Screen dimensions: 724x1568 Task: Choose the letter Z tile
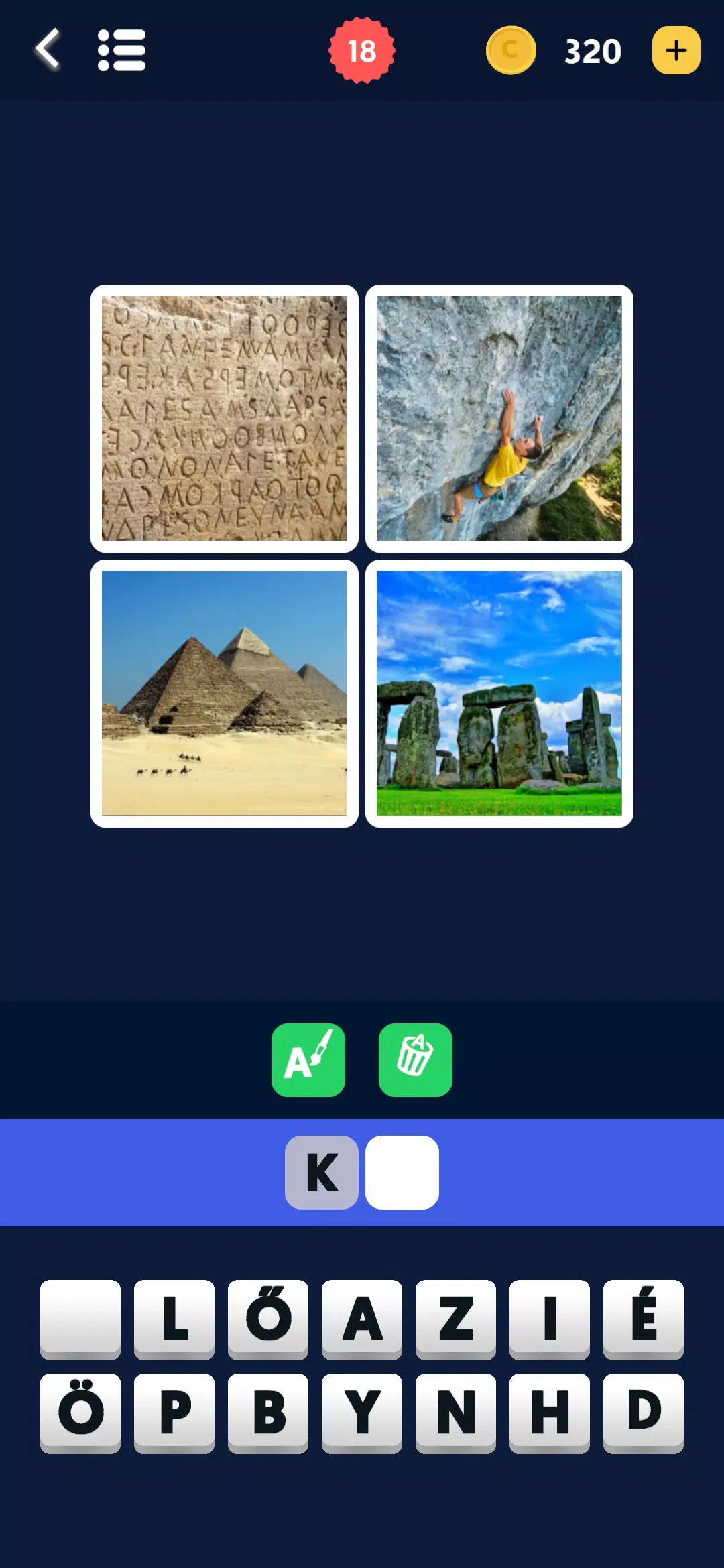point(456,1319)
